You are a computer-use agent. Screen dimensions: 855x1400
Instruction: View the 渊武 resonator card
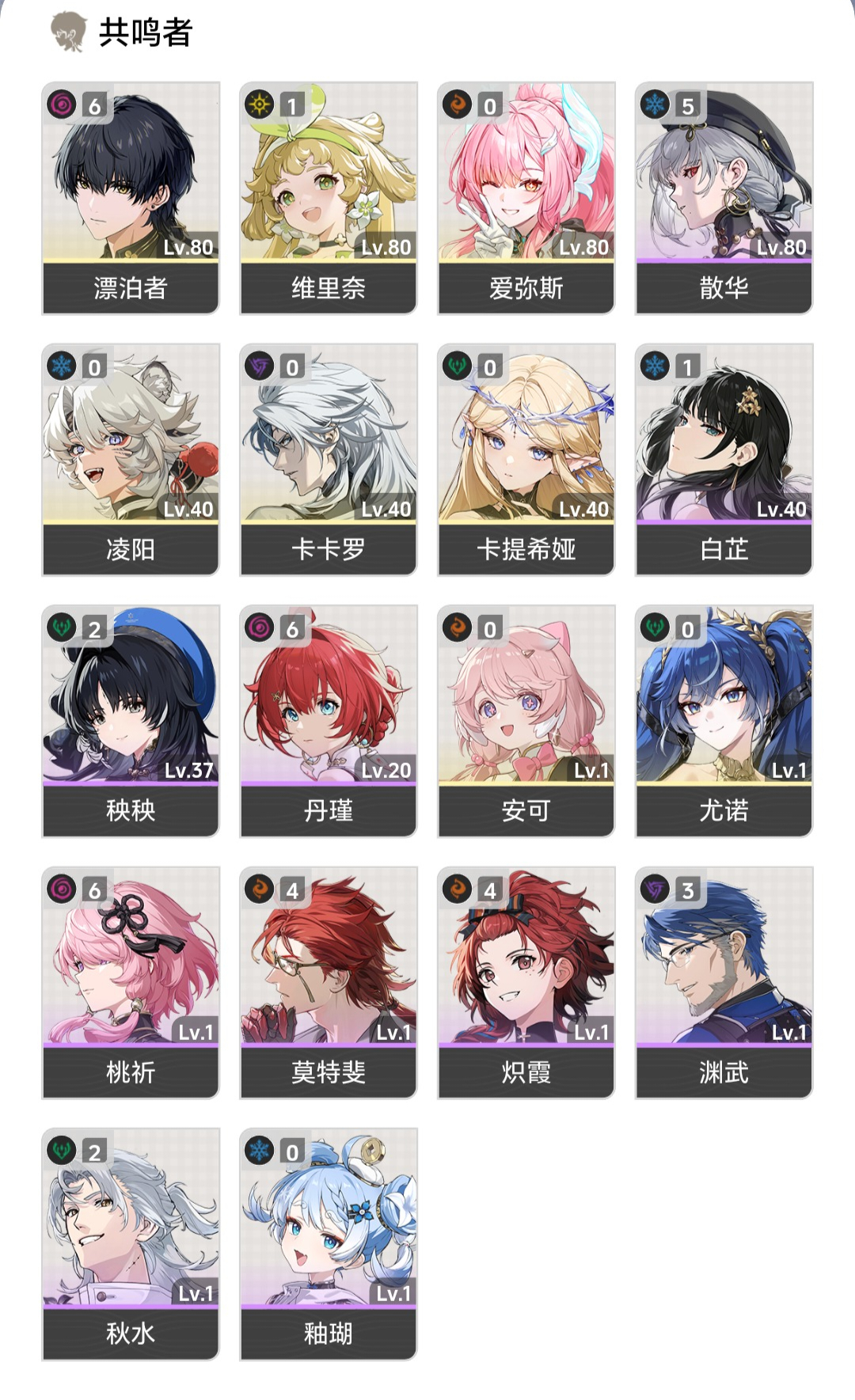(x=724, y=981)
